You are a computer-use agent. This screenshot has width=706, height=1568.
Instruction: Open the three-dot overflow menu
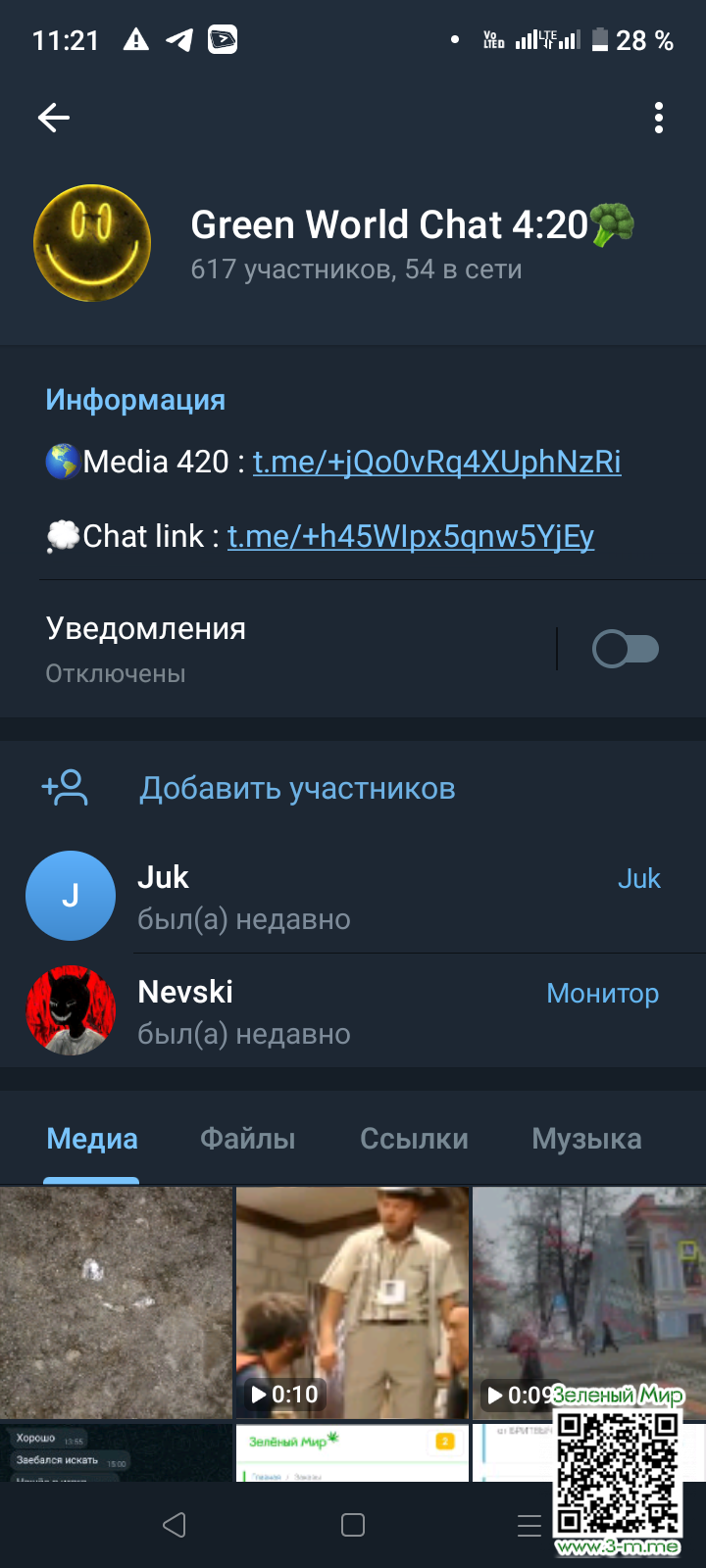click(659, 118)
